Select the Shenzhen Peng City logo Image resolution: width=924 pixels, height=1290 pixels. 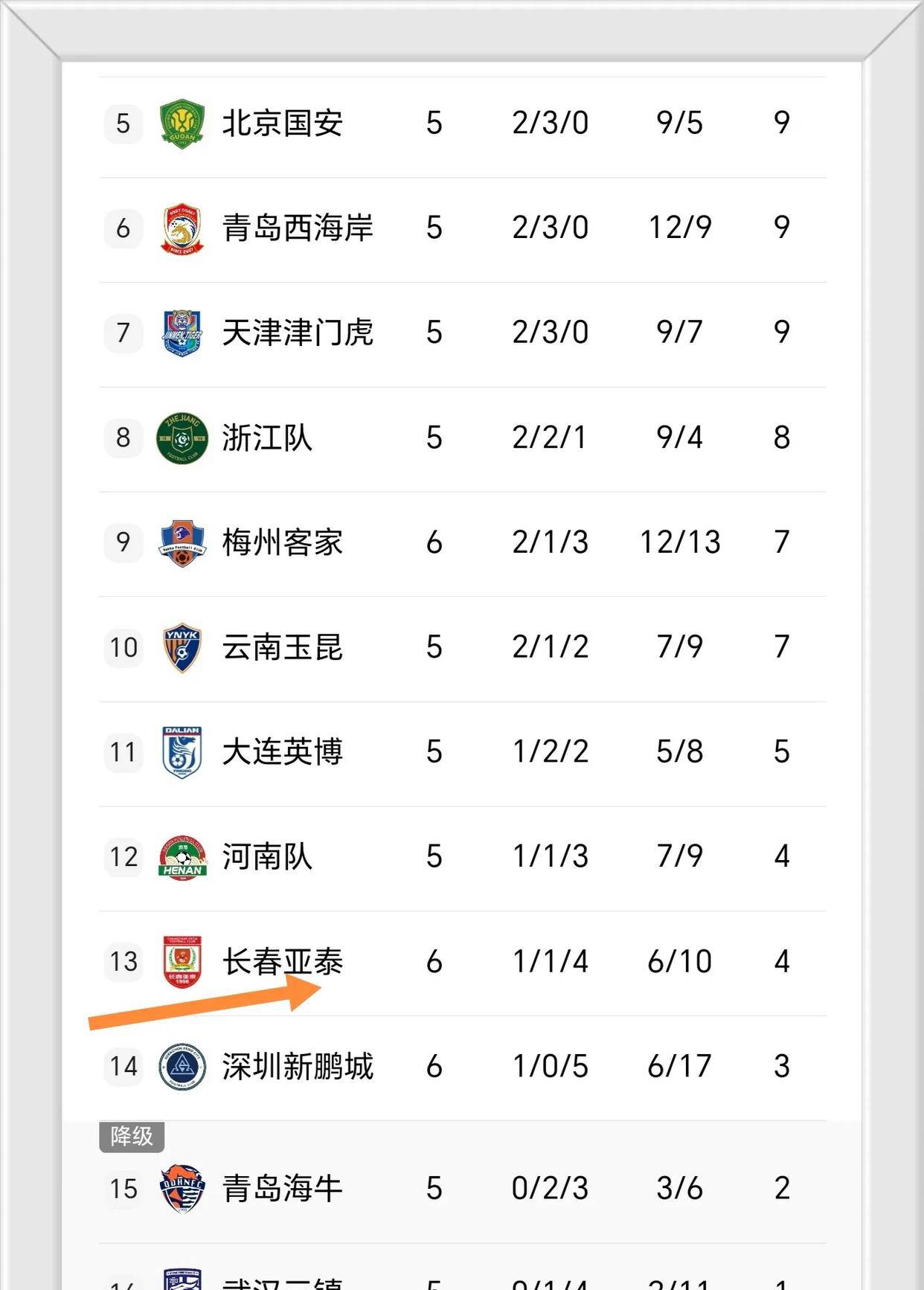coord(182,1066)
